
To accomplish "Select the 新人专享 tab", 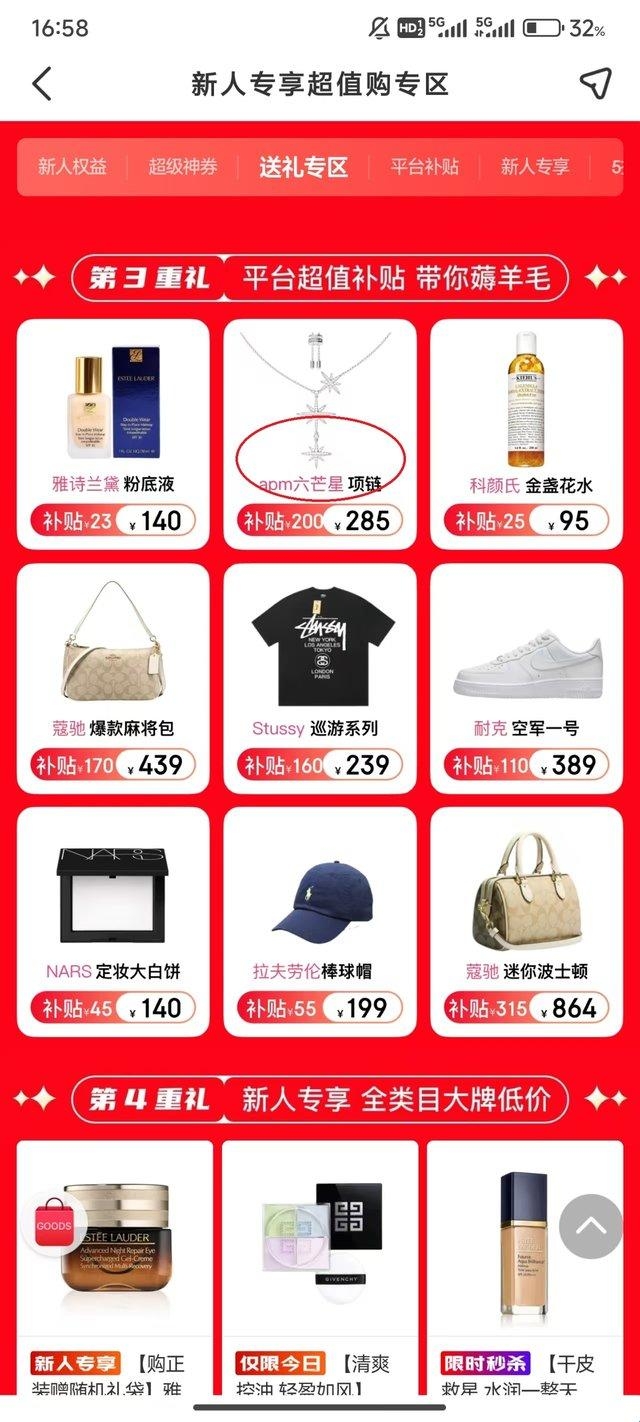I will pos(535,167).
